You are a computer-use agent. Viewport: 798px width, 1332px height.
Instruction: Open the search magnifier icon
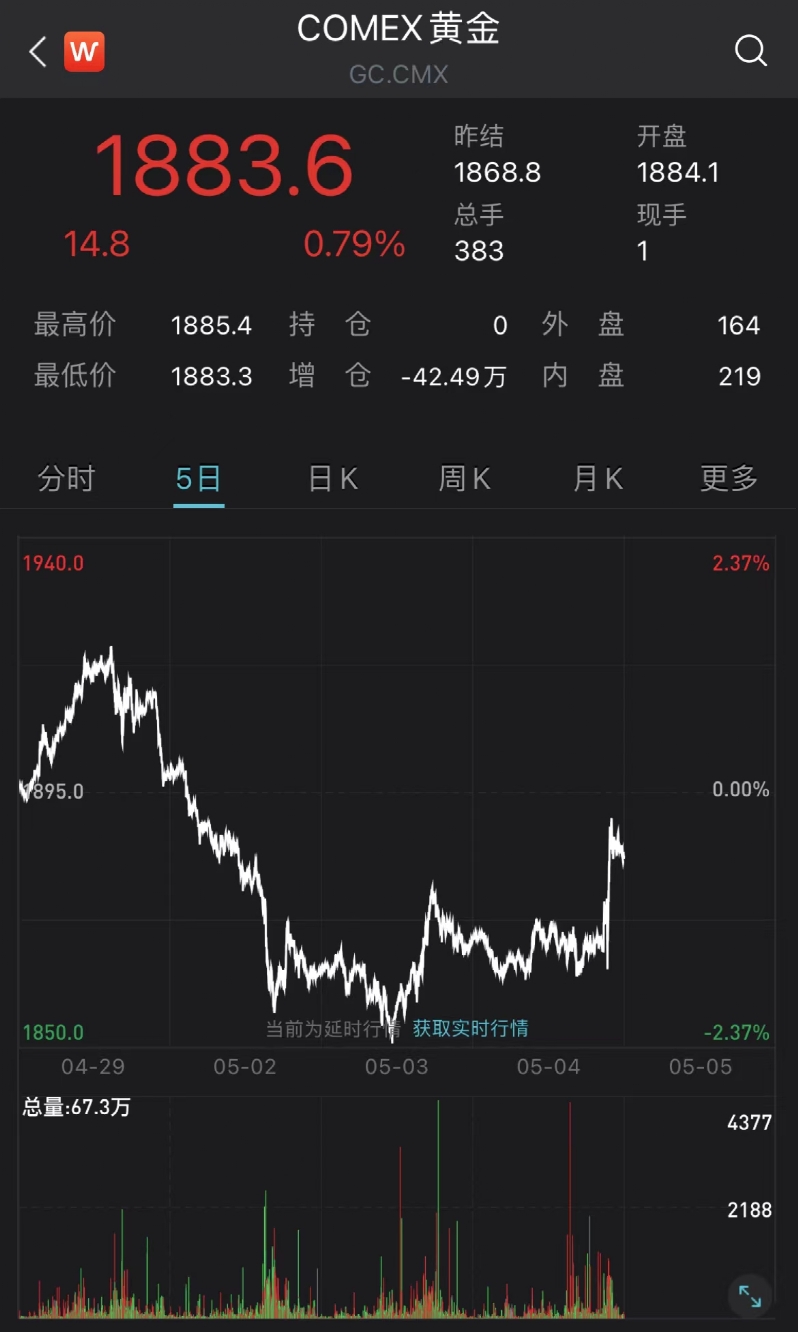tap(750, 51)
